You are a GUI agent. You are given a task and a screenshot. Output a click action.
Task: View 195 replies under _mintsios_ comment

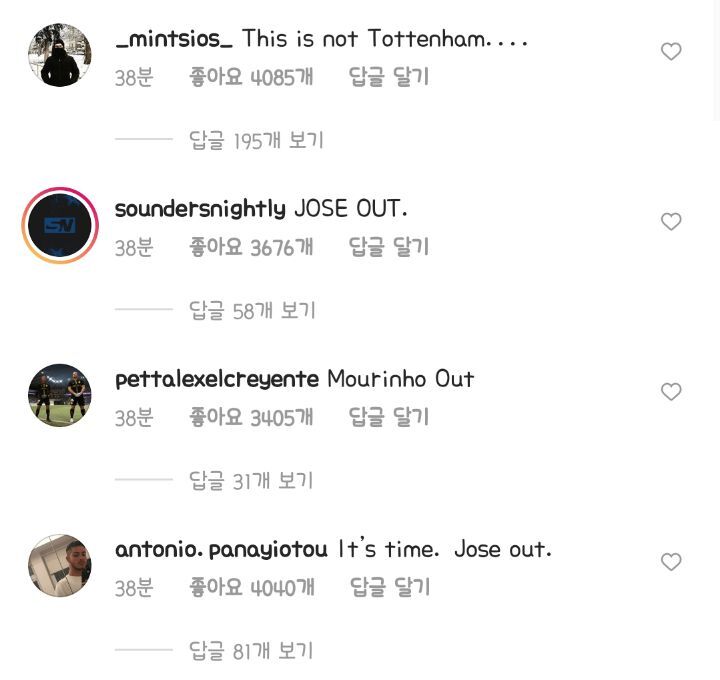coord(256,141)
